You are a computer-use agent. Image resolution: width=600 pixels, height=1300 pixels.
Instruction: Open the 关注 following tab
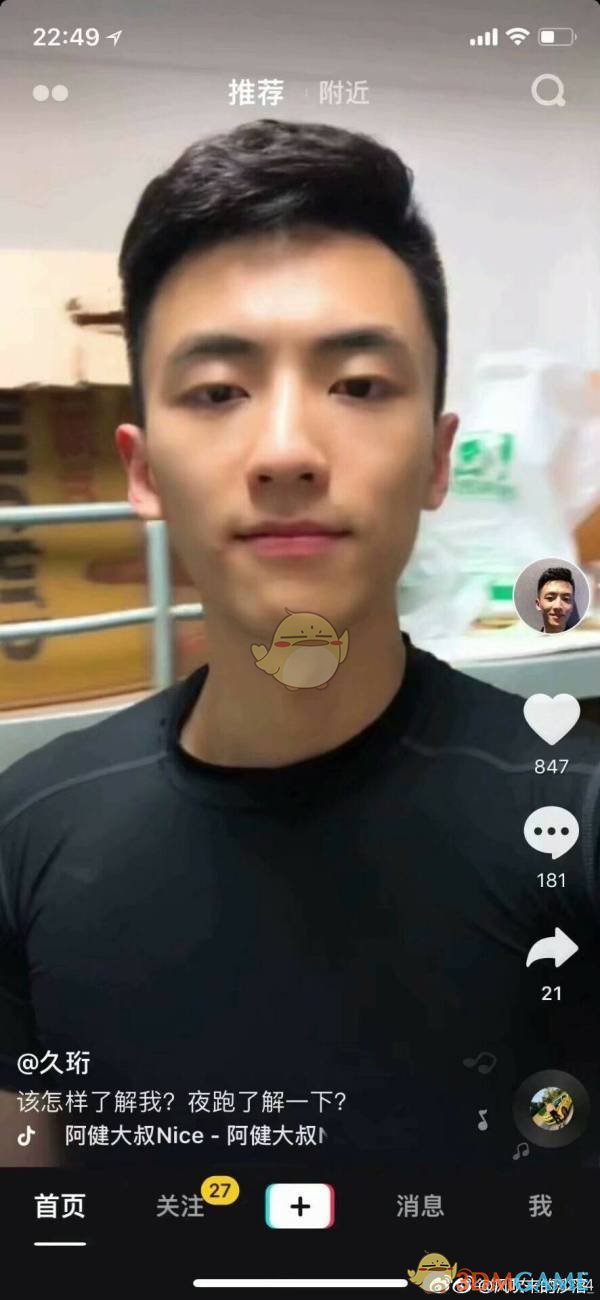pyautogui.click(x=180, y=1206)
